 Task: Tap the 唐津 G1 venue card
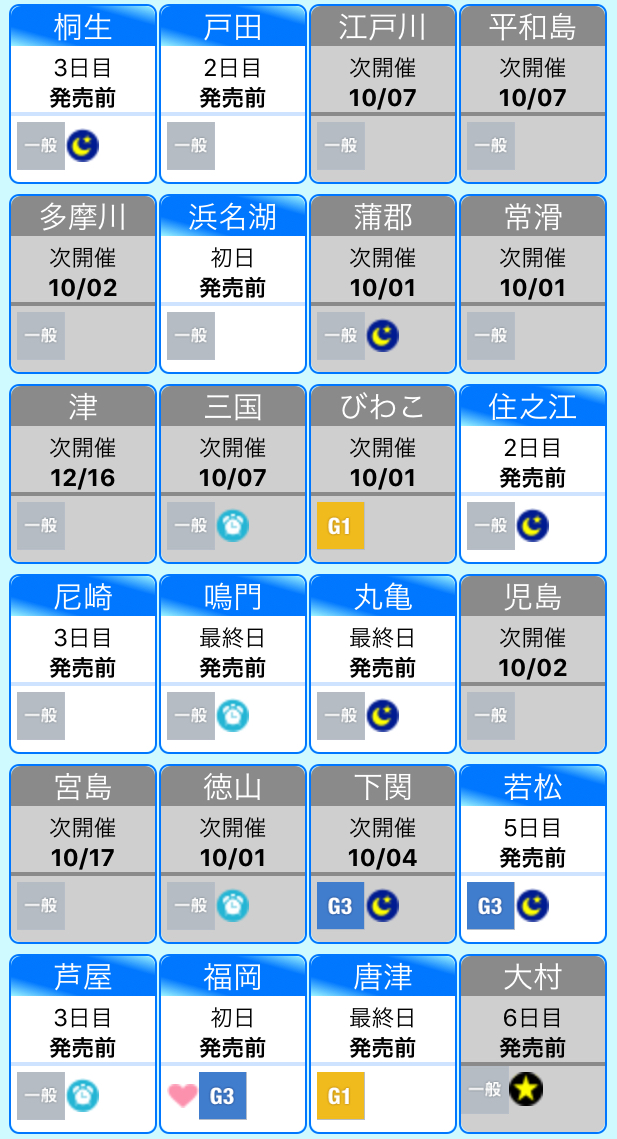tap(383, 1044)
